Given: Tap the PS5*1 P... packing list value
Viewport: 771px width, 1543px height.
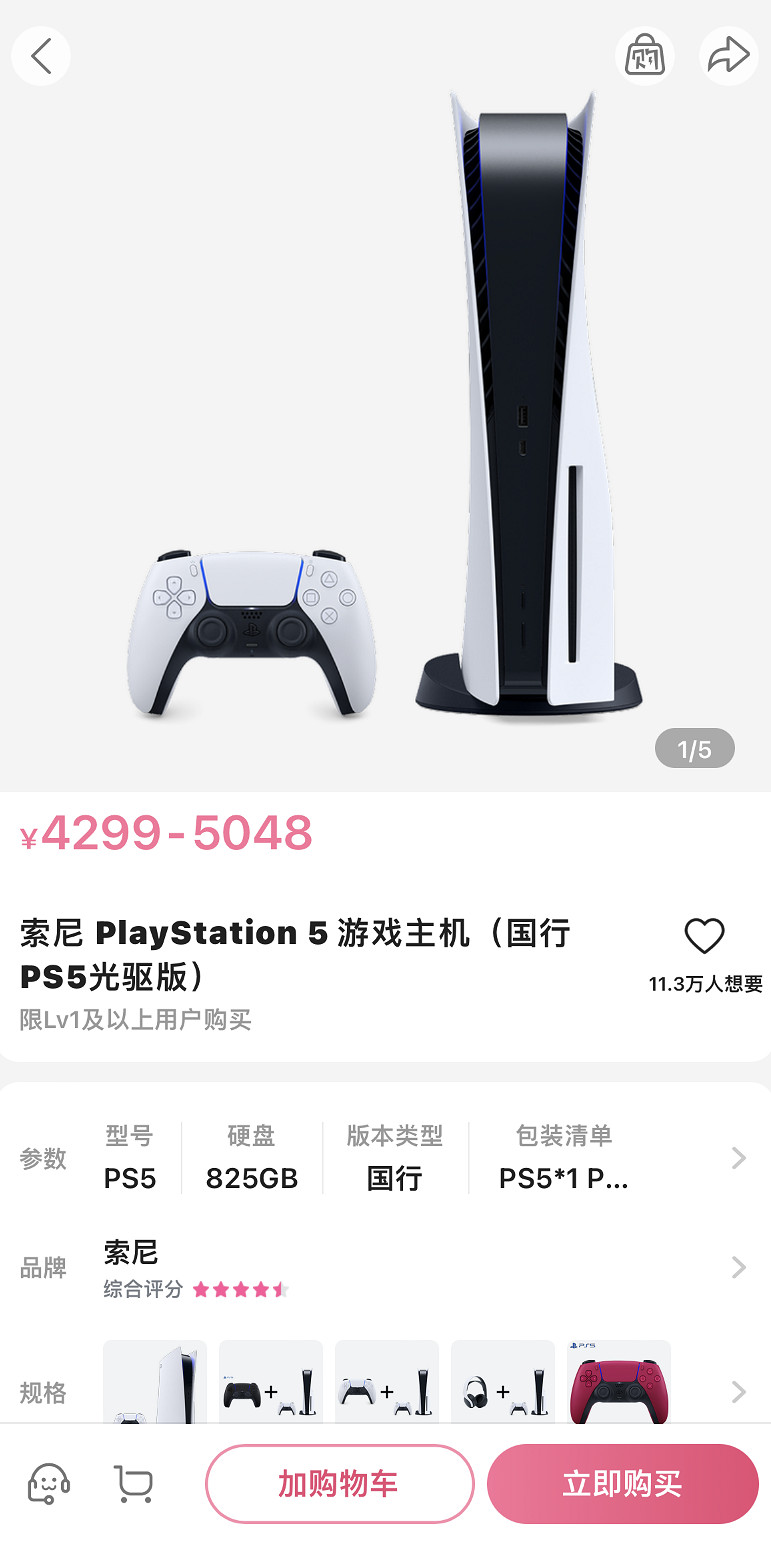Looking at the screenshot, I should (563, 1178).
